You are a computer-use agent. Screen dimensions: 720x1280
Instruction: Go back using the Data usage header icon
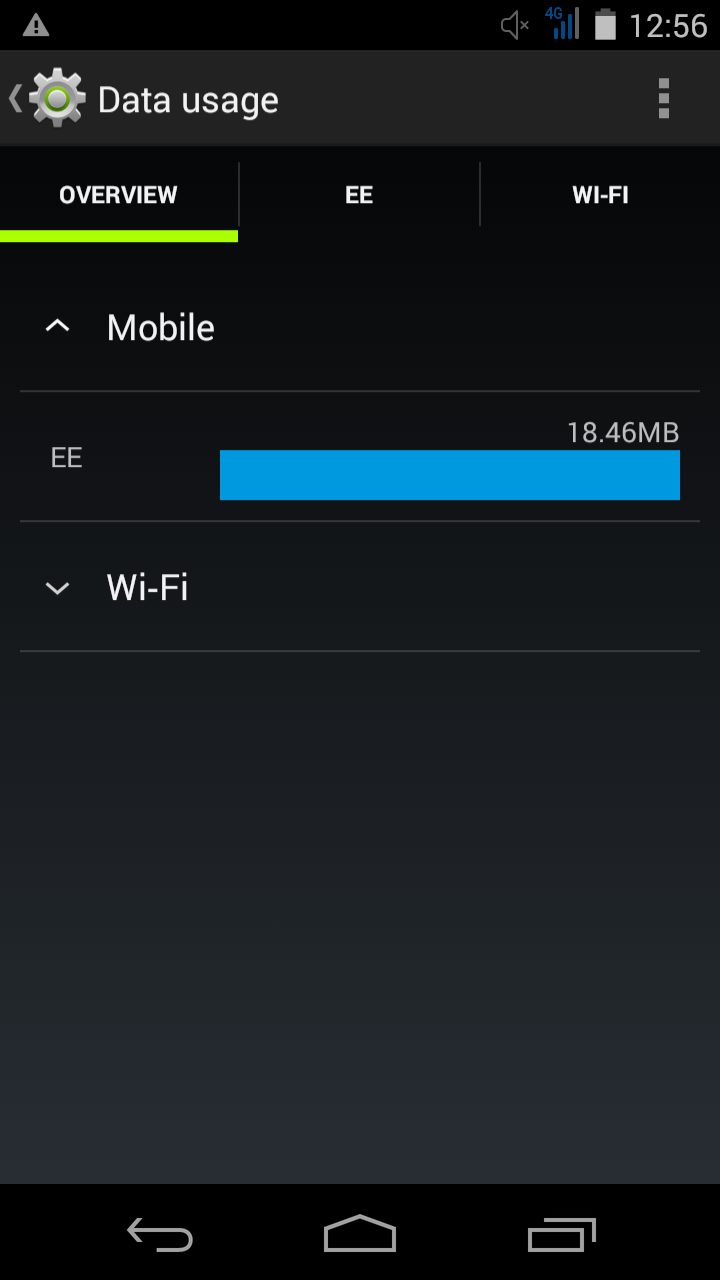pyautogui.click(x=47, y=98)
